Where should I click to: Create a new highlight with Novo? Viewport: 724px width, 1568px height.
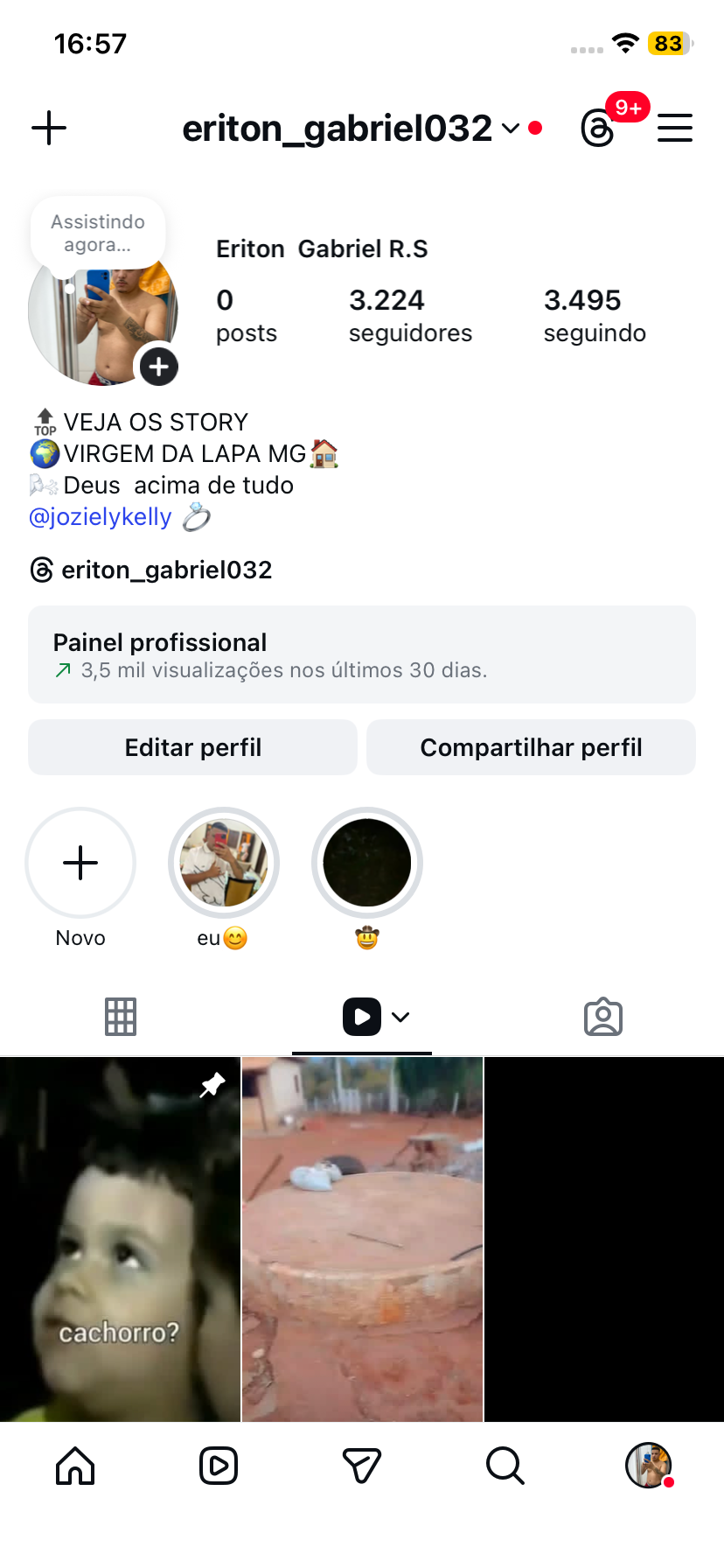pyautogui.click(x=80, y=863)
